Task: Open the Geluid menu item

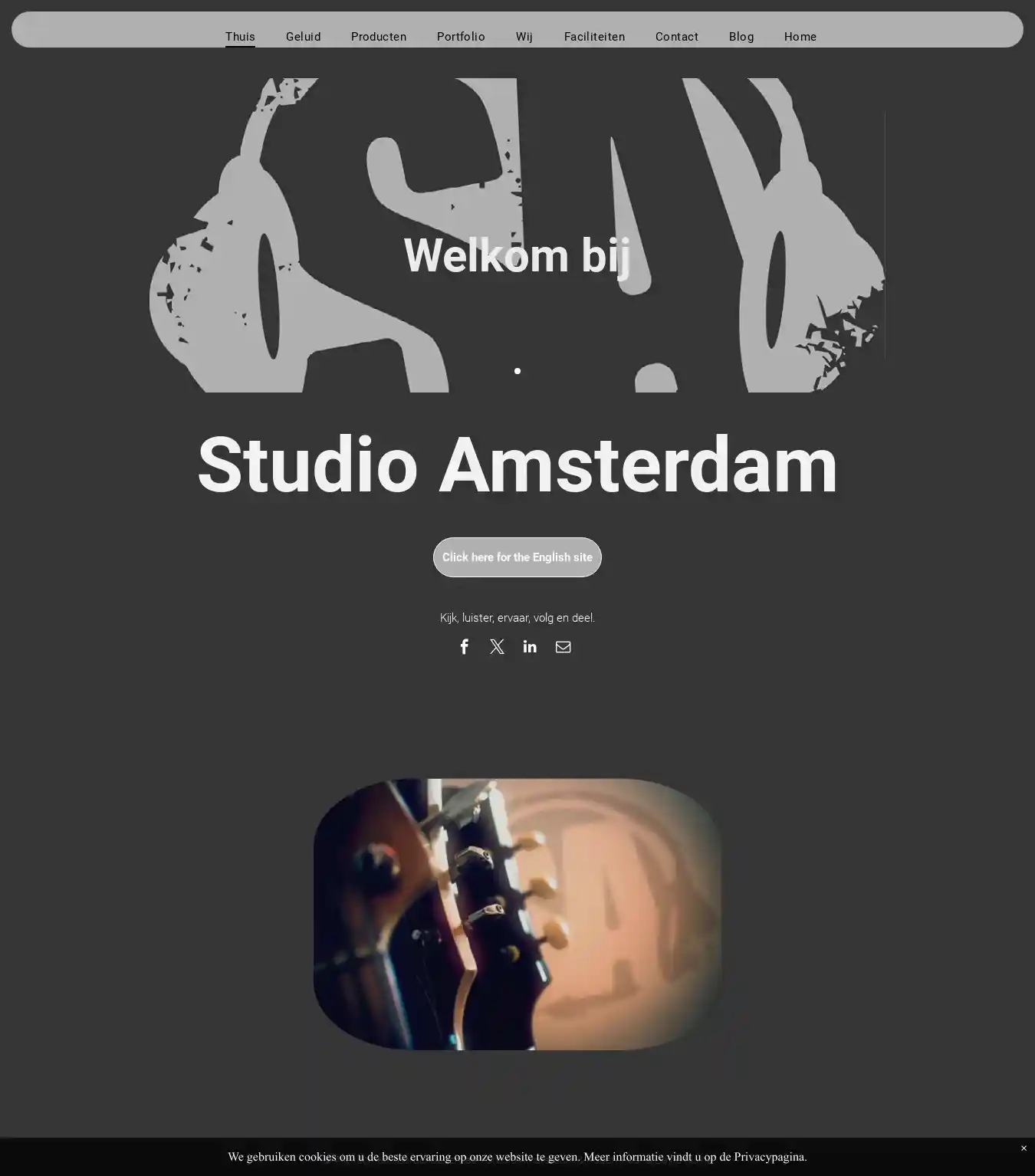Action: (x=303, y=37)
